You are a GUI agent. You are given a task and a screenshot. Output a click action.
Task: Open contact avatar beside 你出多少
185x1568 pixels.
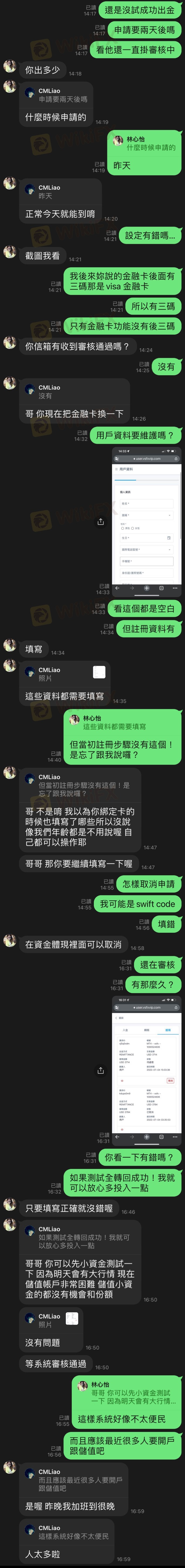10,66
